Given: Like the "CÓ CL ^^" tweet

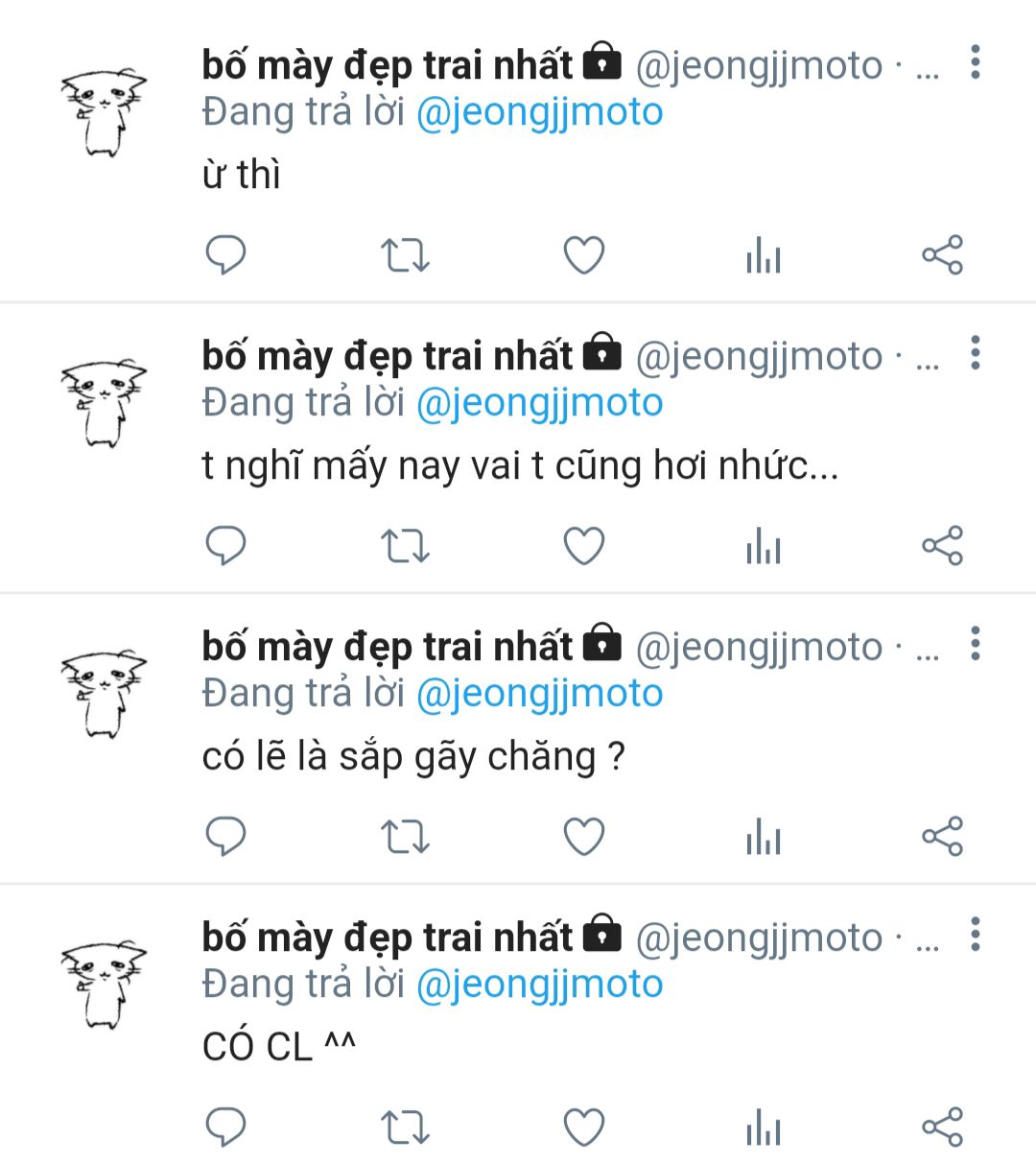Looking at the screenshot, I should [x=583, y=1128].
